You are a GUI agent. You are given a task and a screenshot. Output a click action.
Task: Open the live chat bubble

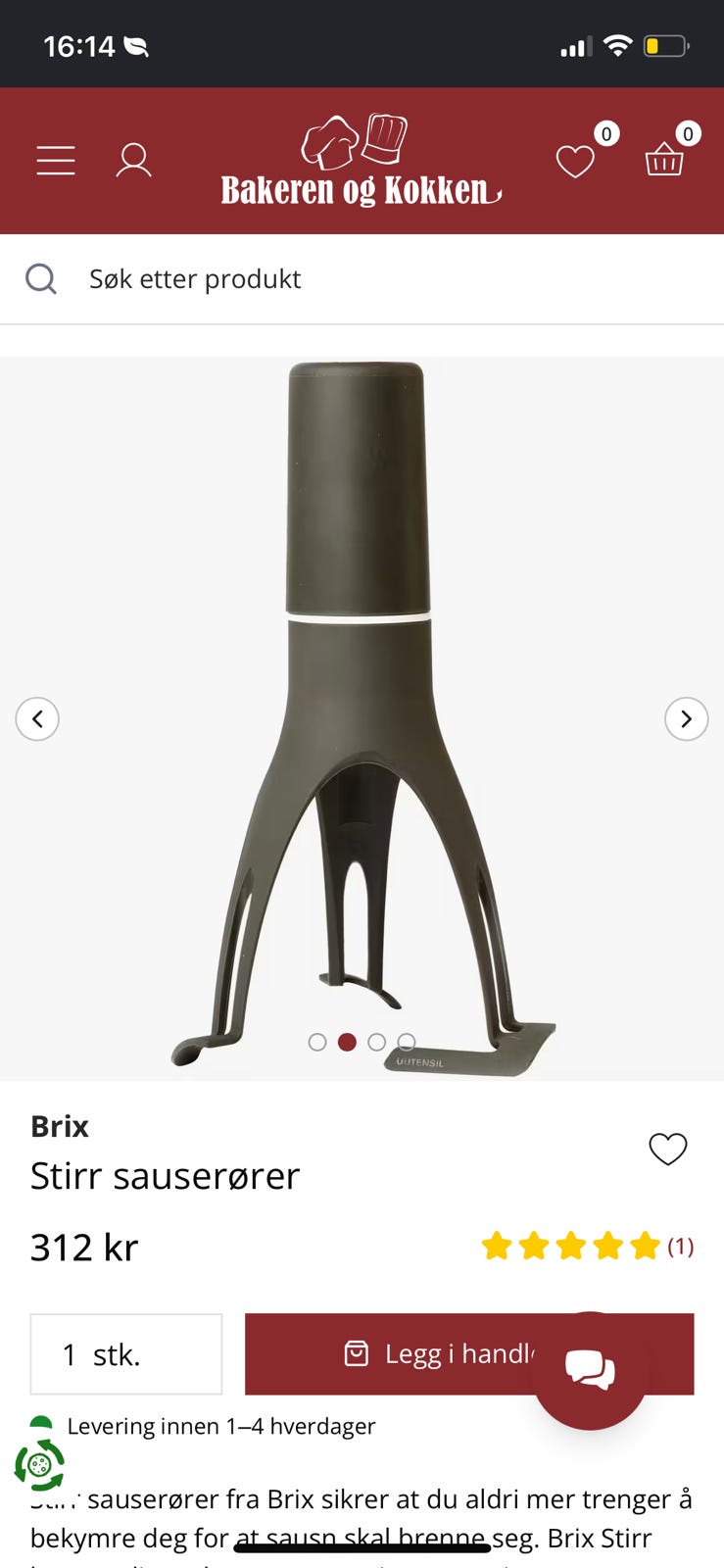(x=590, y=1370)
